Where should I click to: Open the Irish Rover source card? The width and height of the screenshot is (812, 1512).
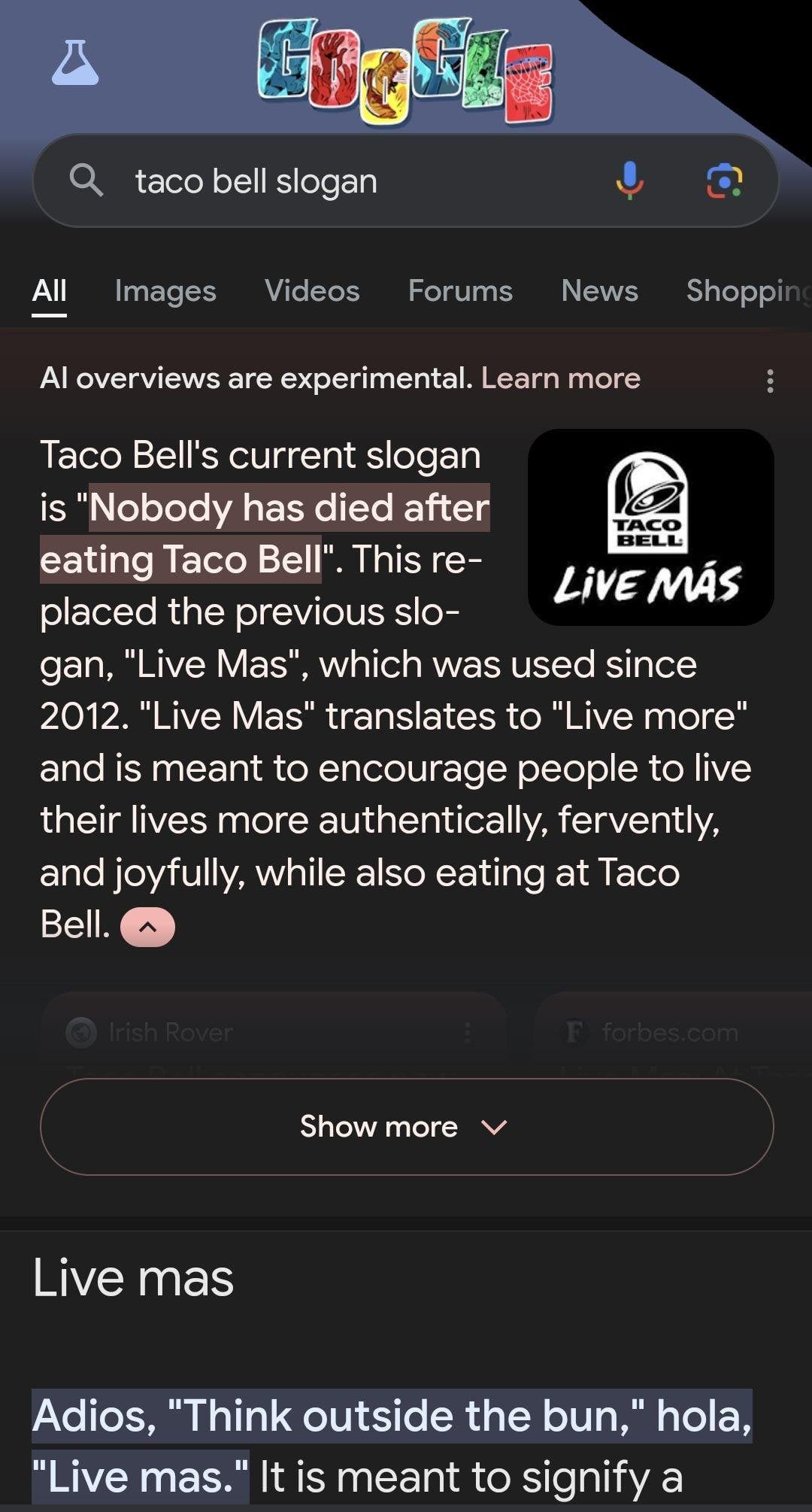(271, 1033)
